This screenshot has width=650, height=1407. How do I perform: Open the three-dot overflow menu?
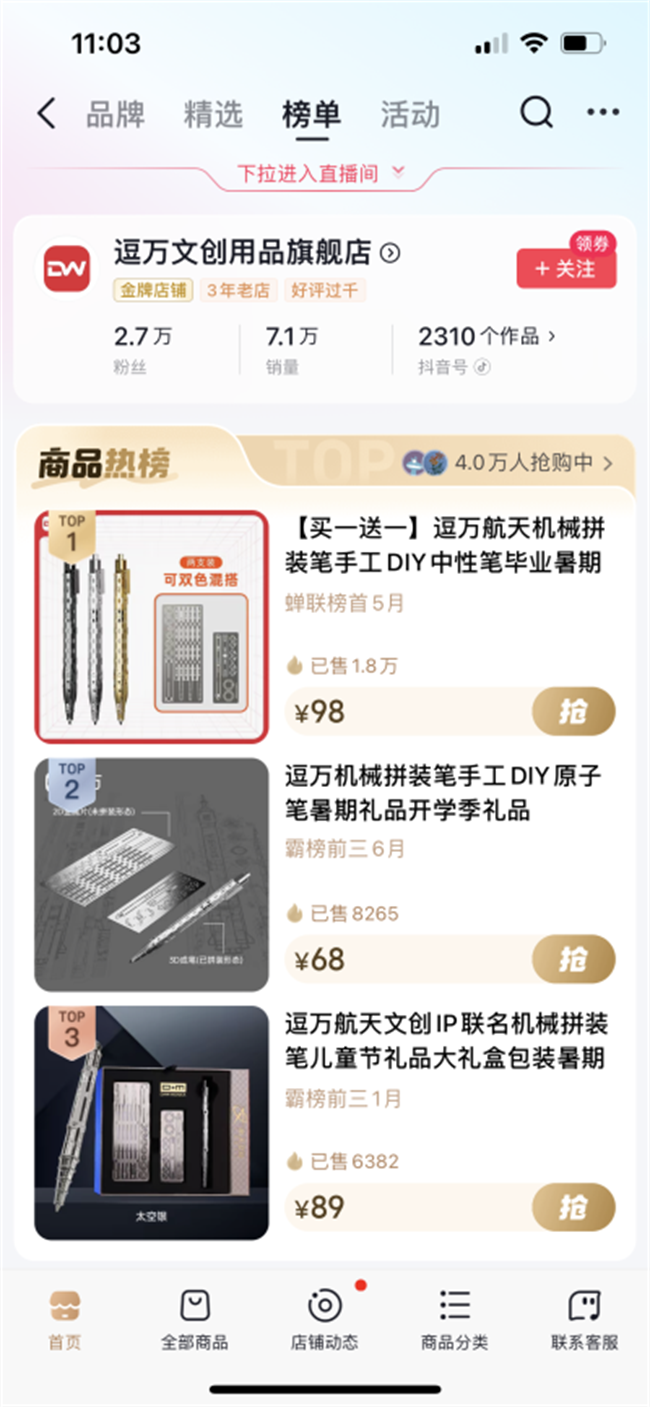coord(603,113)
